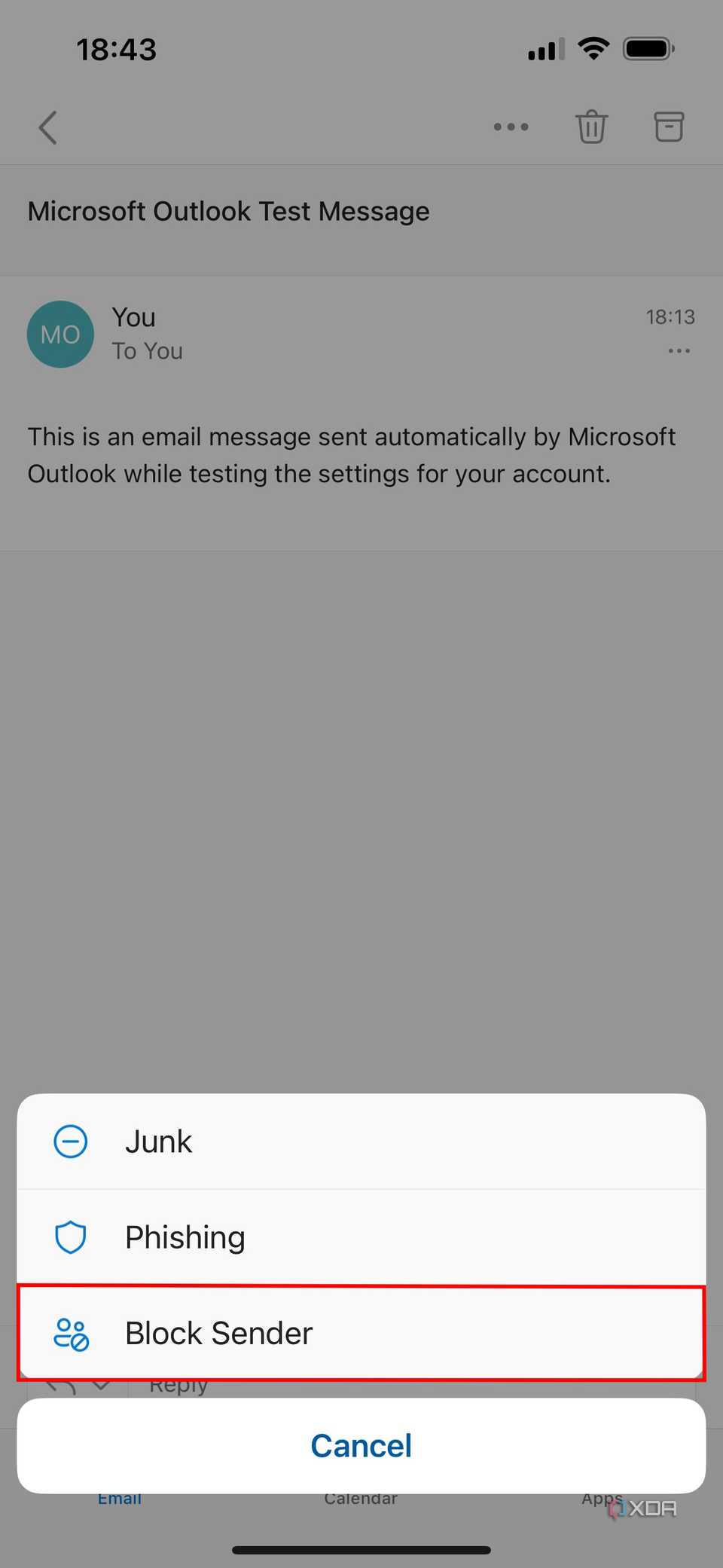
Task: Tap the Junk prohibition circle icon
Action: [x=70, y=1142]
